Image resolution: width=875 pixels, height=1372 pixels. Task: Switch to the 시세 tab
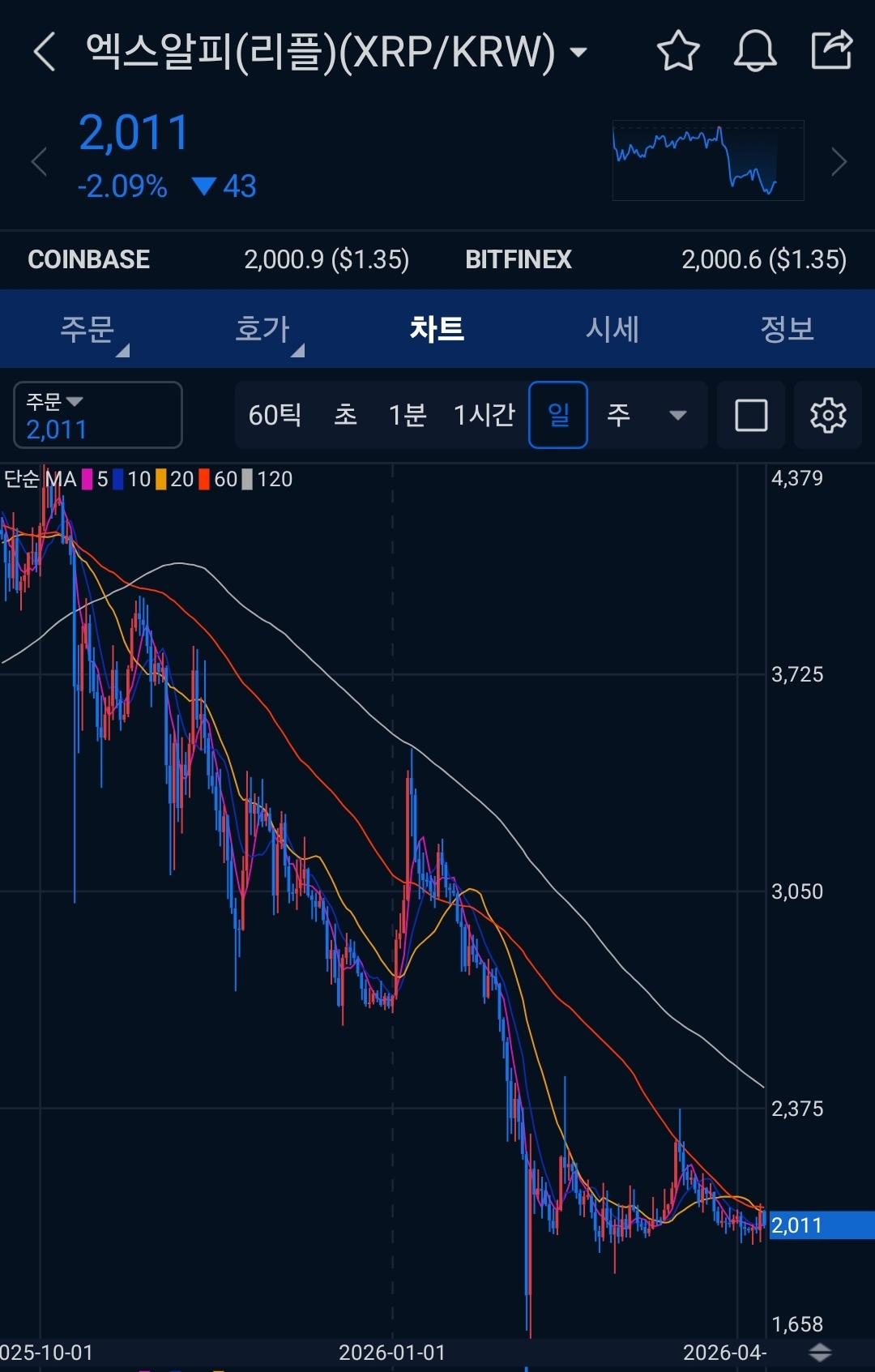click(612, 329)
